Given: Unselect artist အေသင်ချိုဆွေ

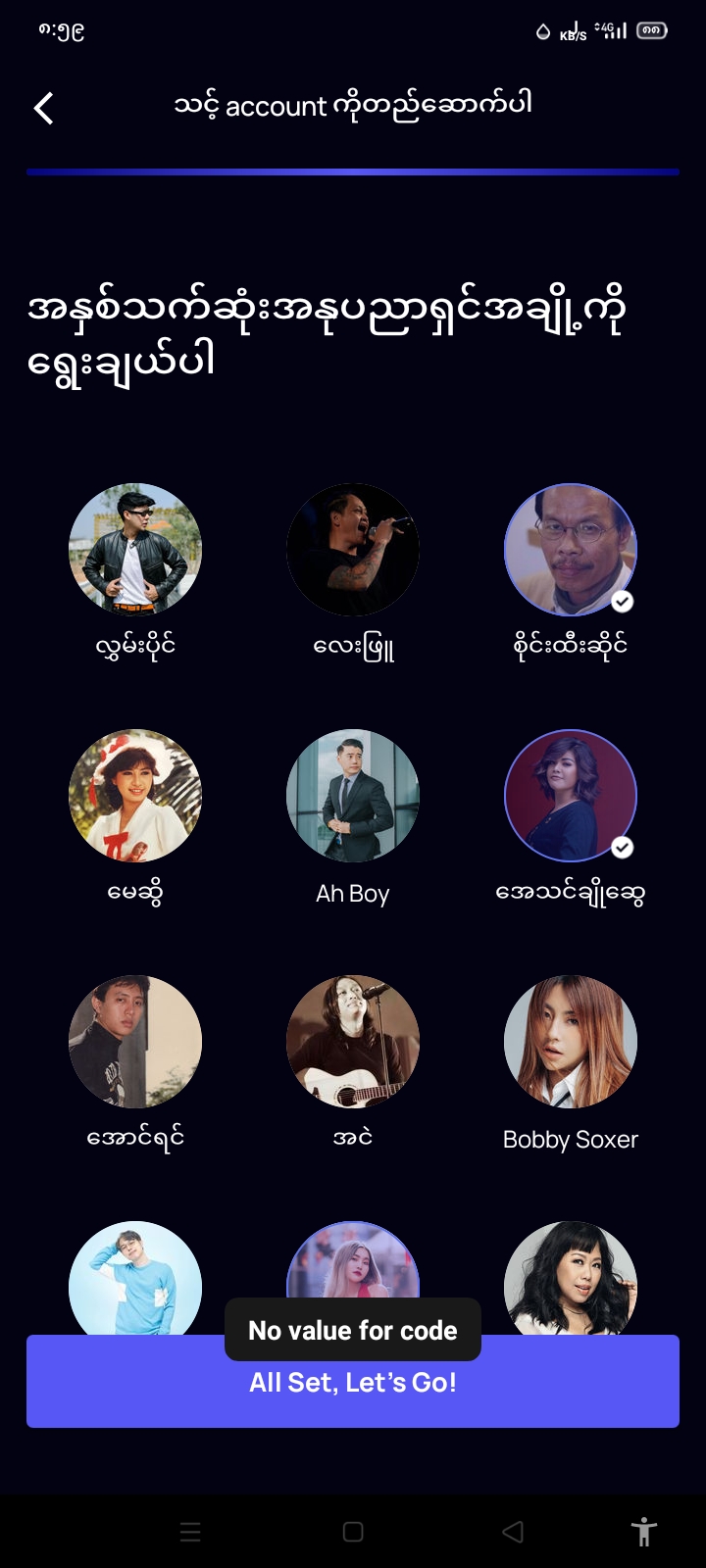Looking at the screenshot, I should (571, 796).
